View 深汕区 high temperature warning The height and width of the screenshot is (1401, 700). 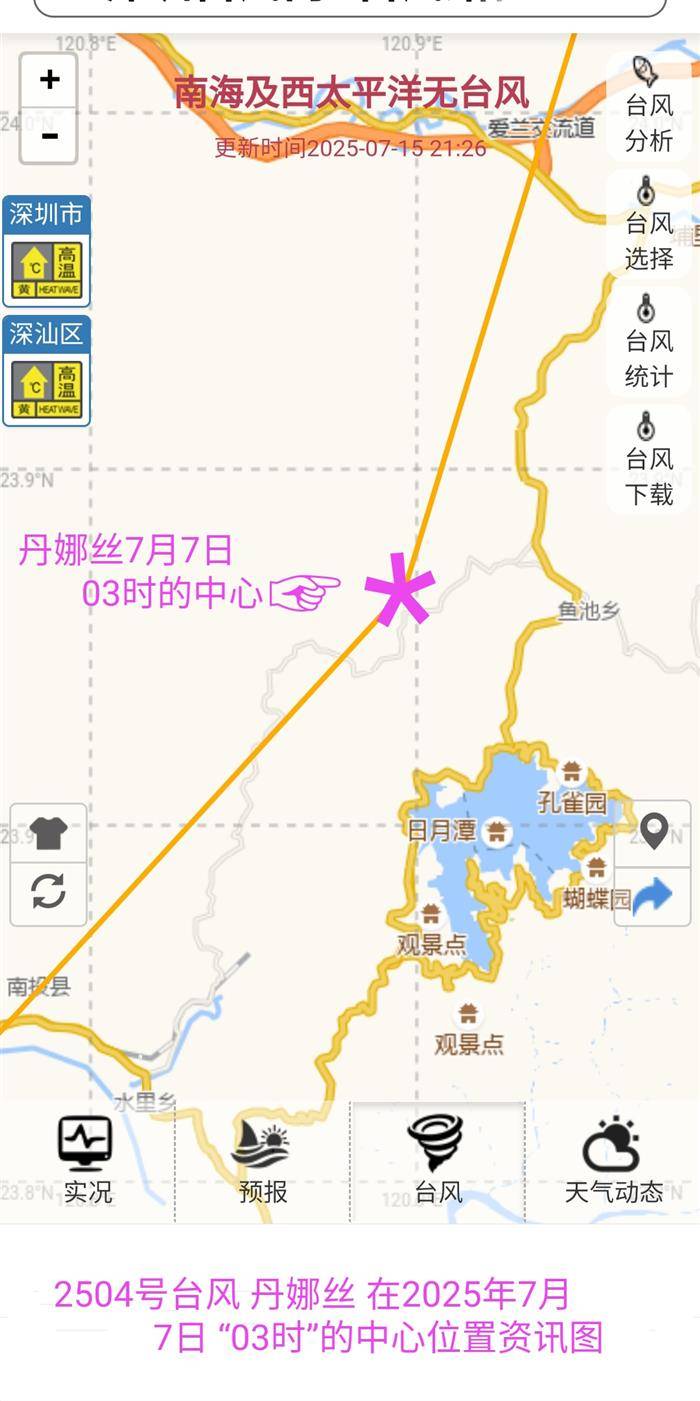coord(47,372)
